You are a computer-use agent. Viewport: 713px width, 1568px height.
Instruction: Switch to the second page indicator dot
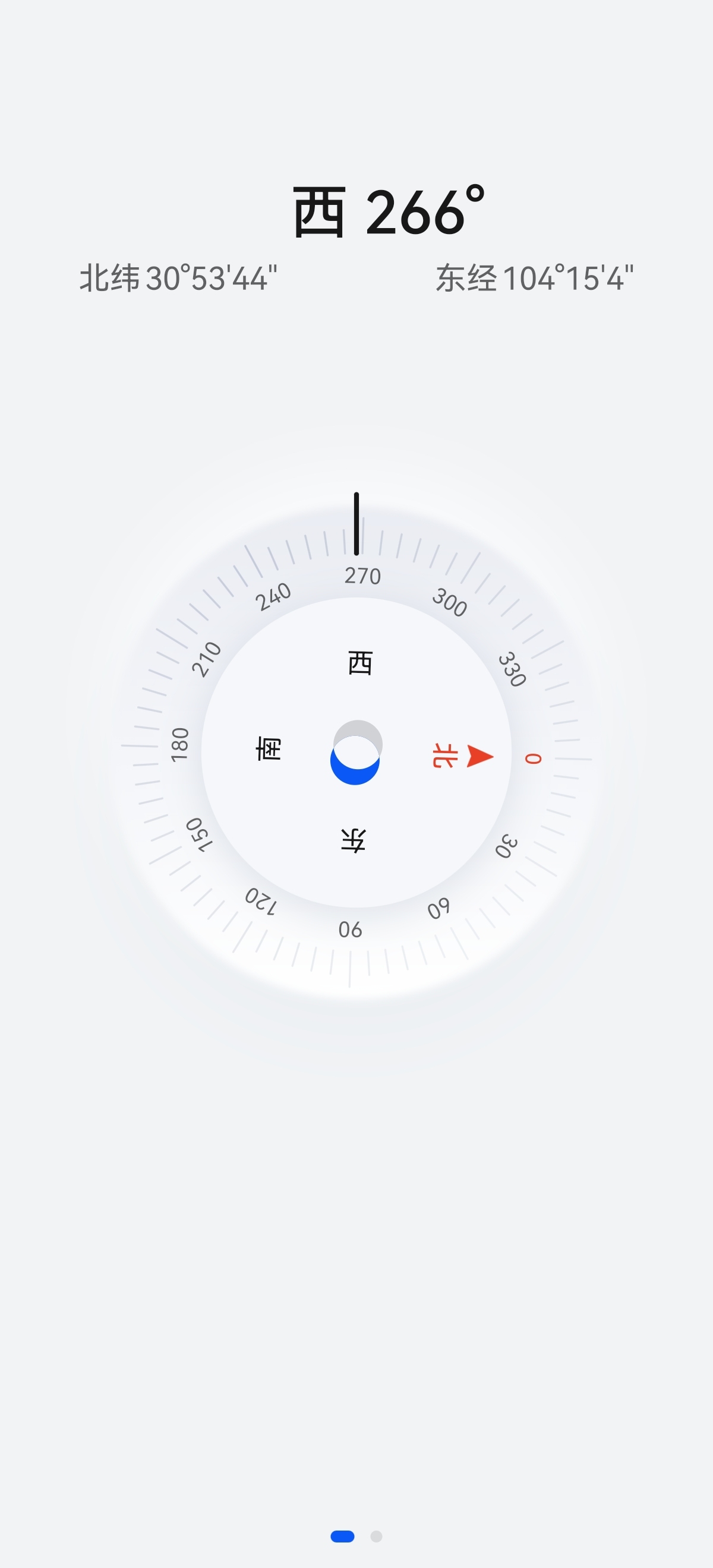[x=376, y=1537]
